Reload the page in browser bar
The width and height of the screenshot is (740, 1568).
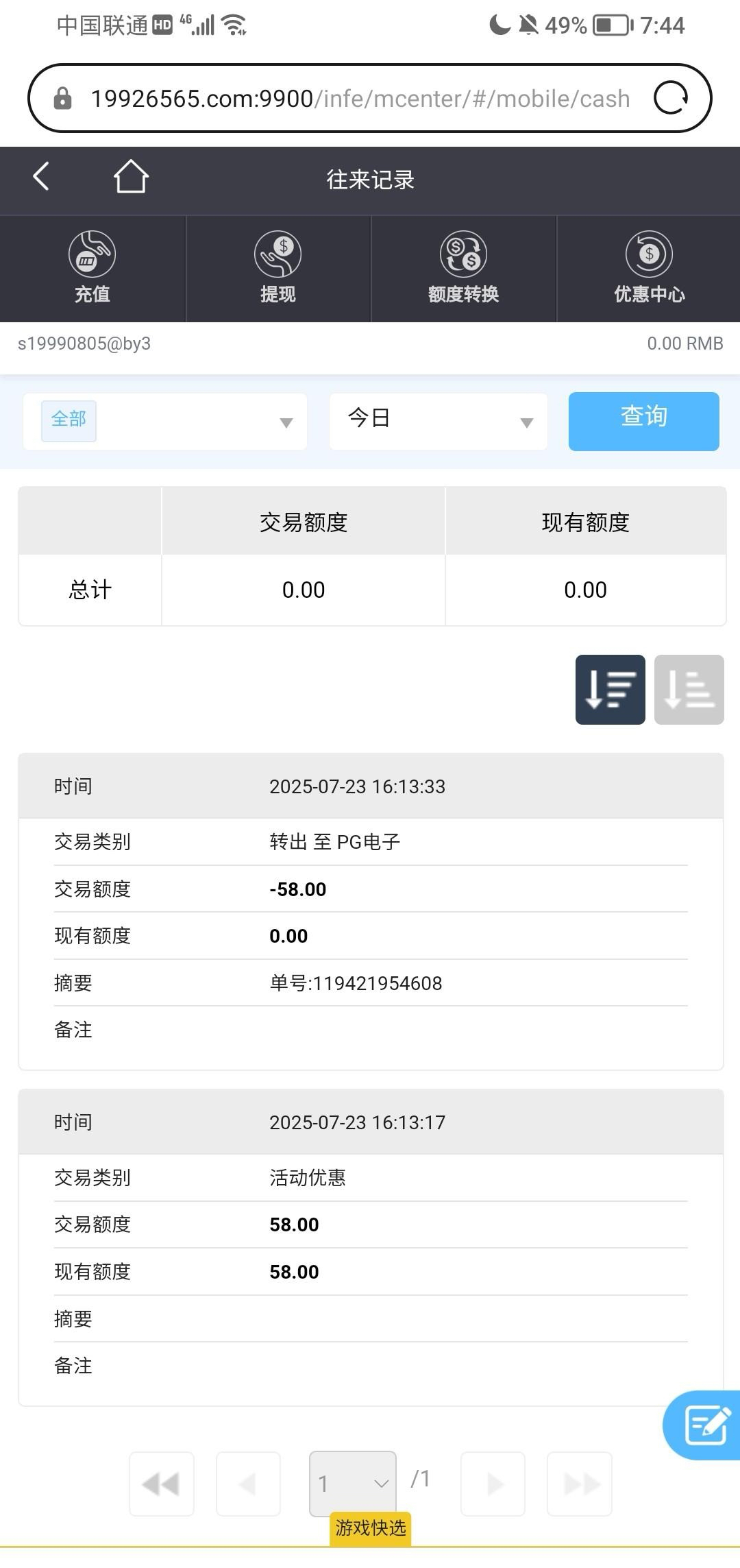pyautogui.click(x=671, y=98)
